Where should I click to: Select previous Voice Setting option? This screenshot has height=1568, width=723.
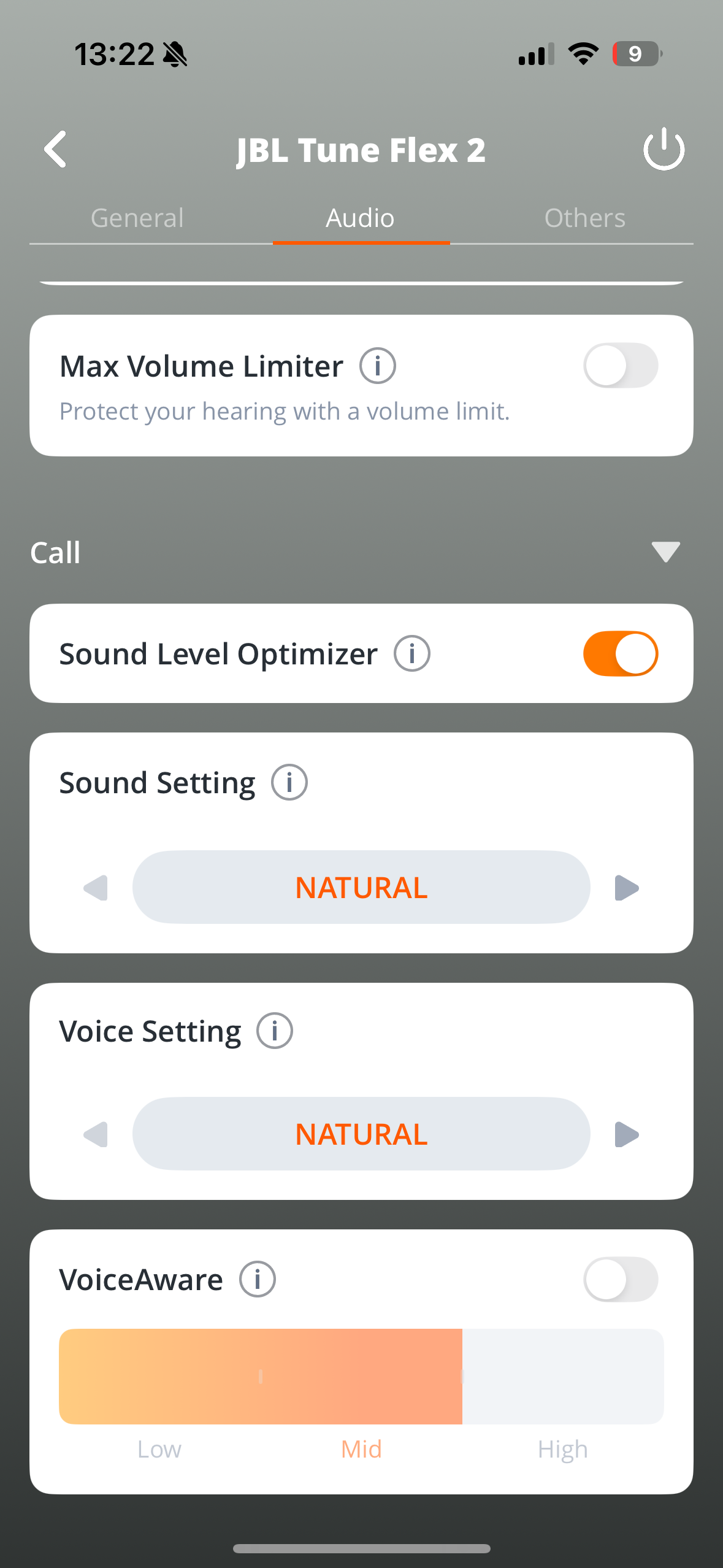point(96,1134)
